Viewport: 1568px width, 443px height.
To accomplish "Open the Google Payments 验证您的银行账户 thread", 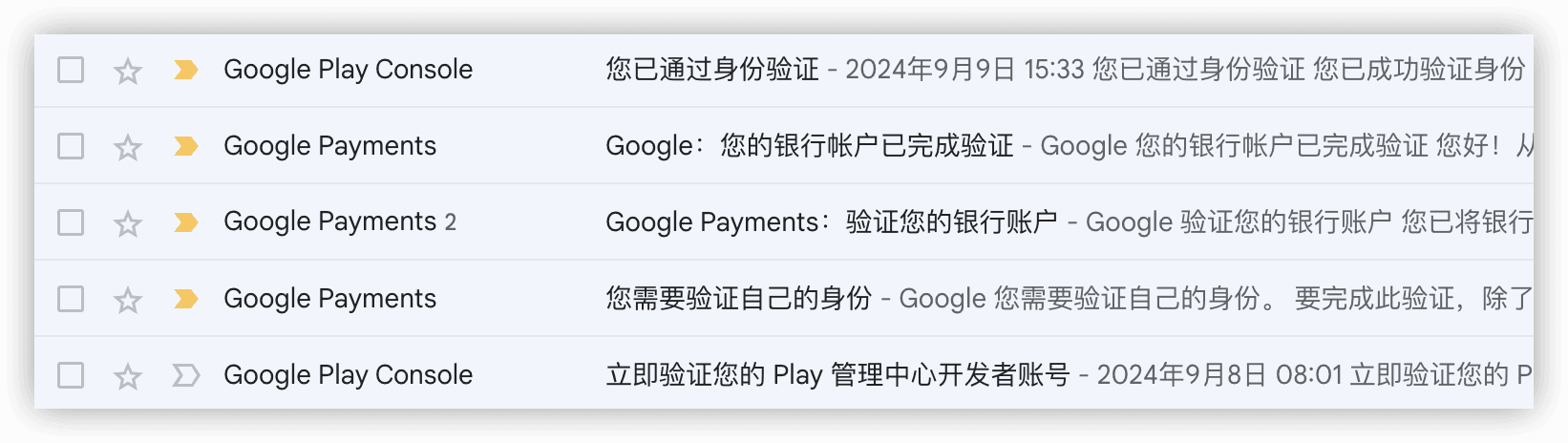I will tap(831, 222).
